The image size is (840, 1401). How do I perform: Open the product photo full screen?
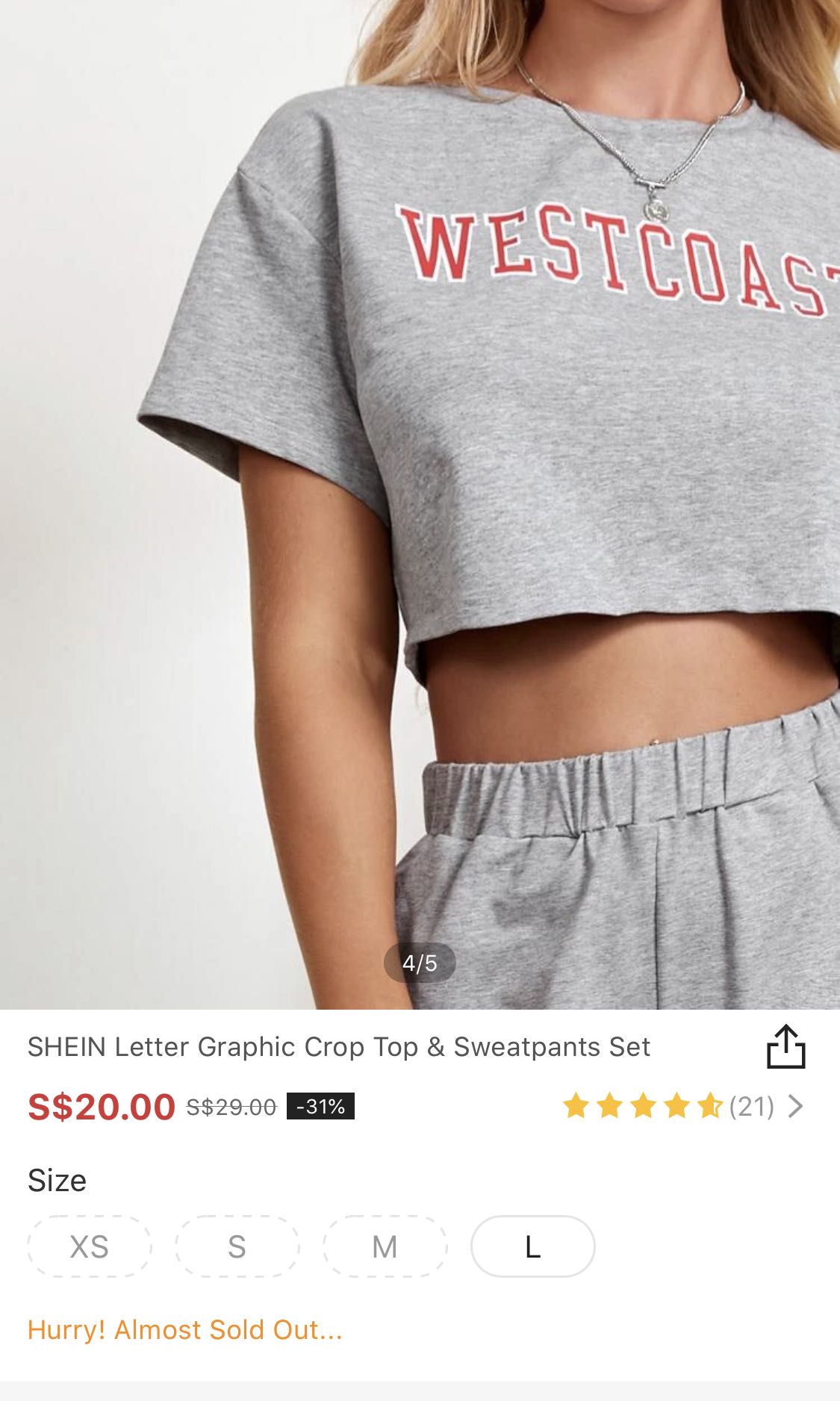[x=420, y=504]
